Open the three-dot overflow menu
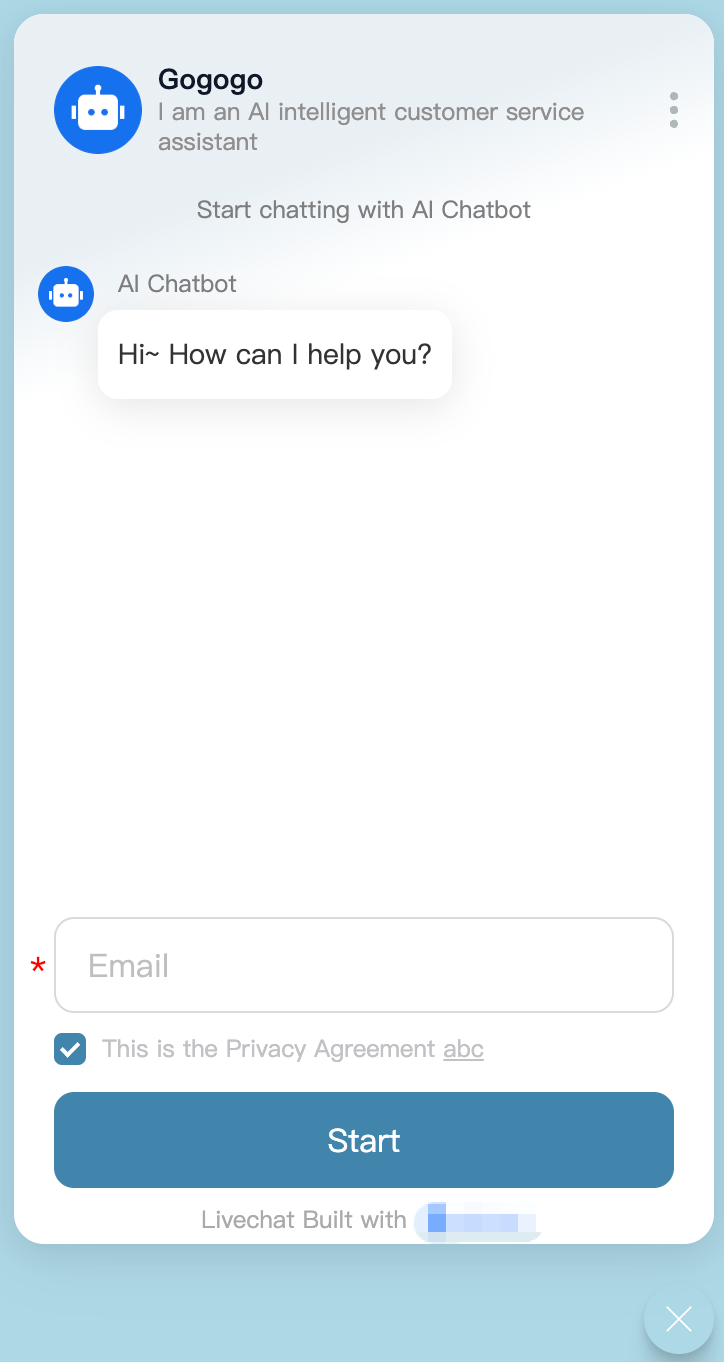 click(x=674, y=110)
